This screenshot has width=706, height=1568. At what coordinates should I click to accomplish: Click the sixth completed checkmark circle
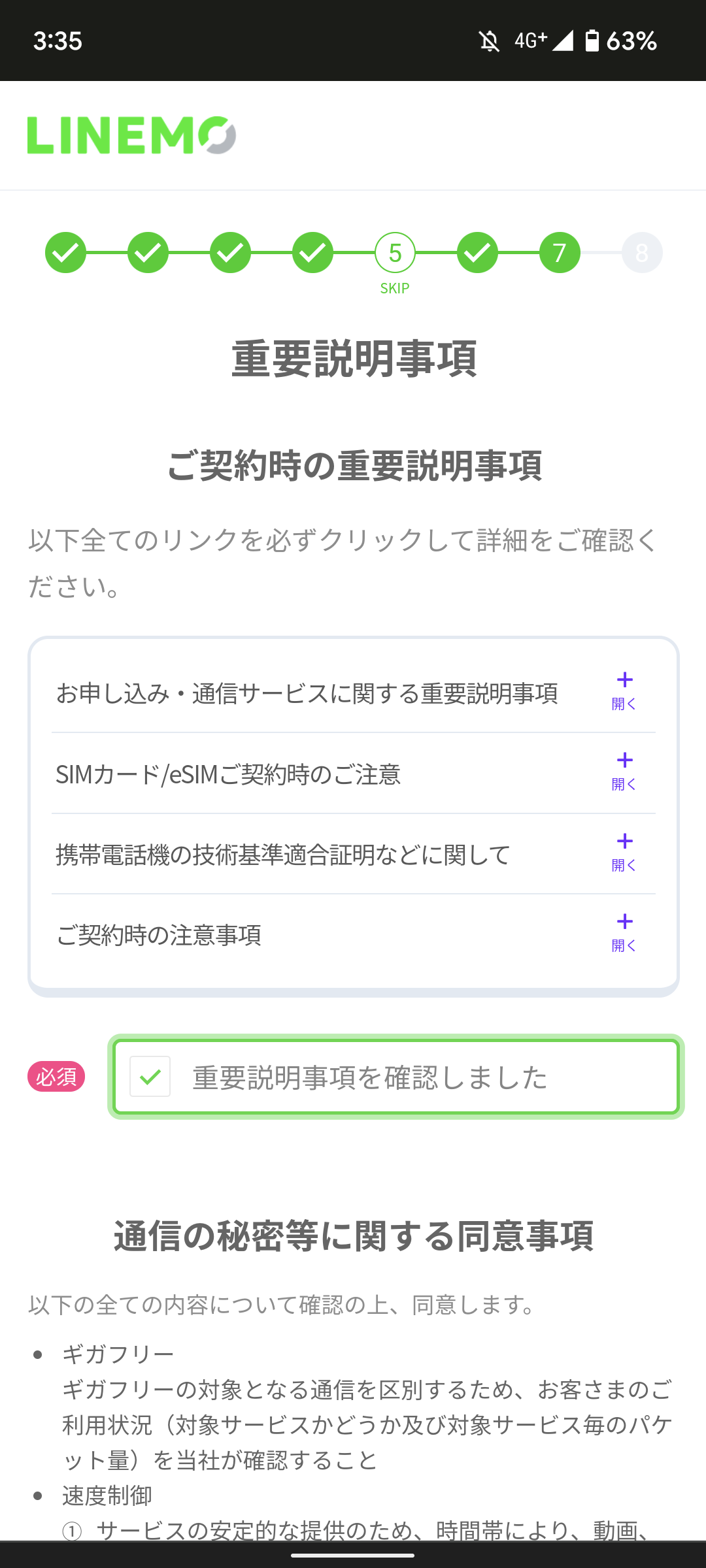point(477,253)
